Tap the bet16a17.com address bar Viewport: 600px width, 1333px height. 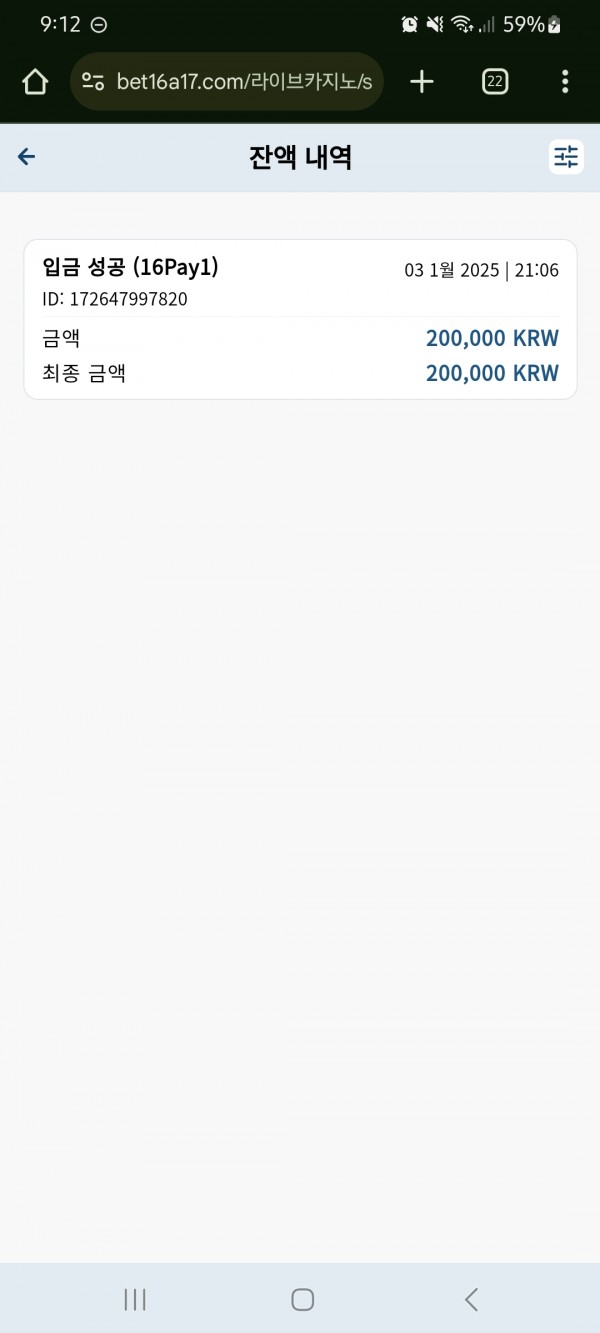coord(227,82)
